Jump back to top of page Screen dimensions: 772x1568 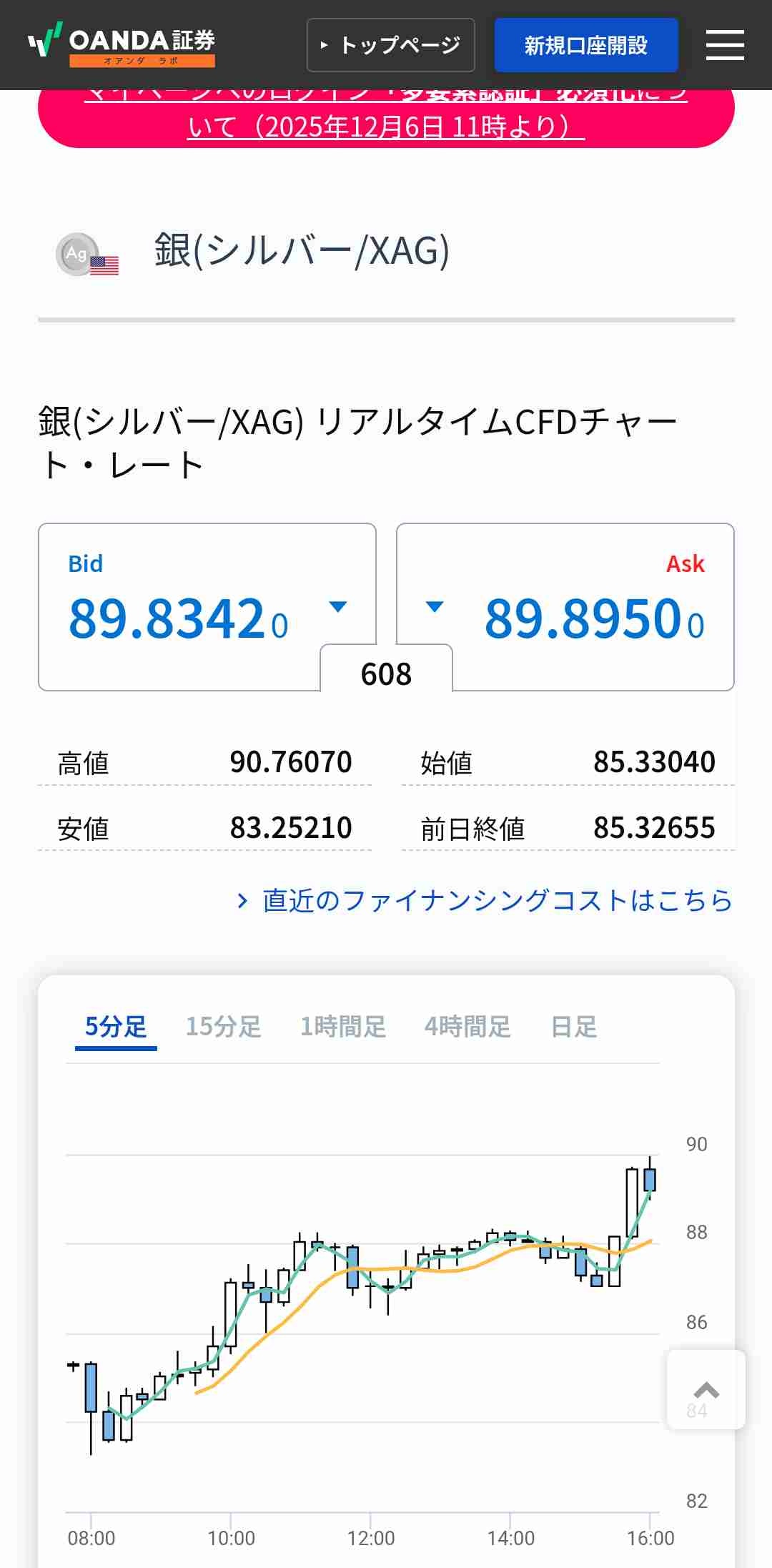pos(706,1389)
